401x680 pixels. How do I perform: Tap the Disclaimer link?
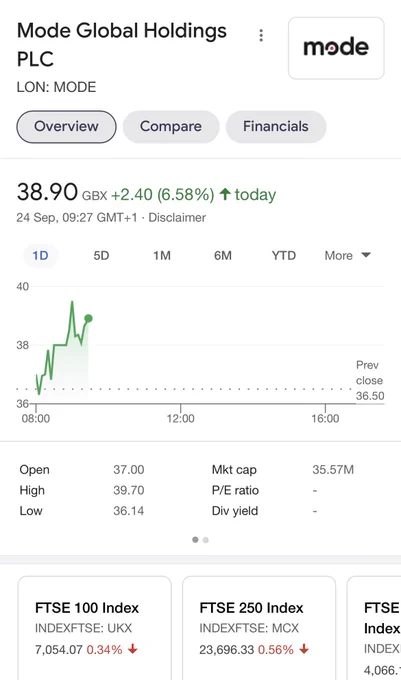point(177,217)
